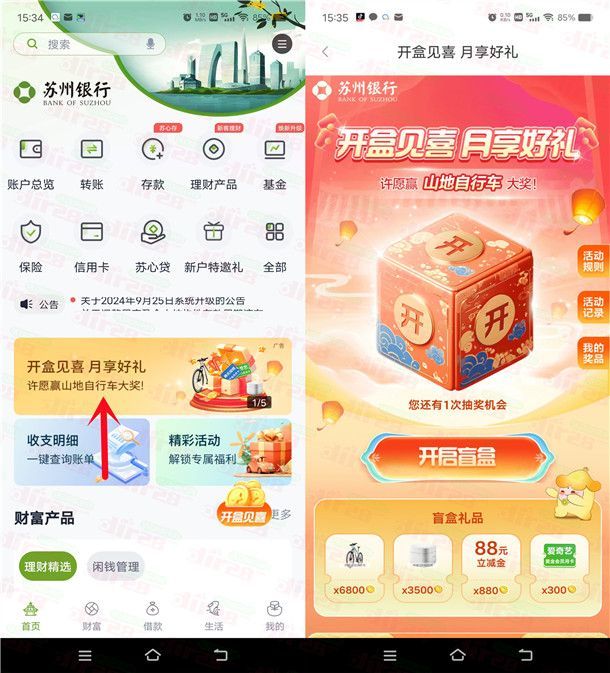Open 活动规则 activity rules
This screenshot has width=610, height=673.
point(593,262)
